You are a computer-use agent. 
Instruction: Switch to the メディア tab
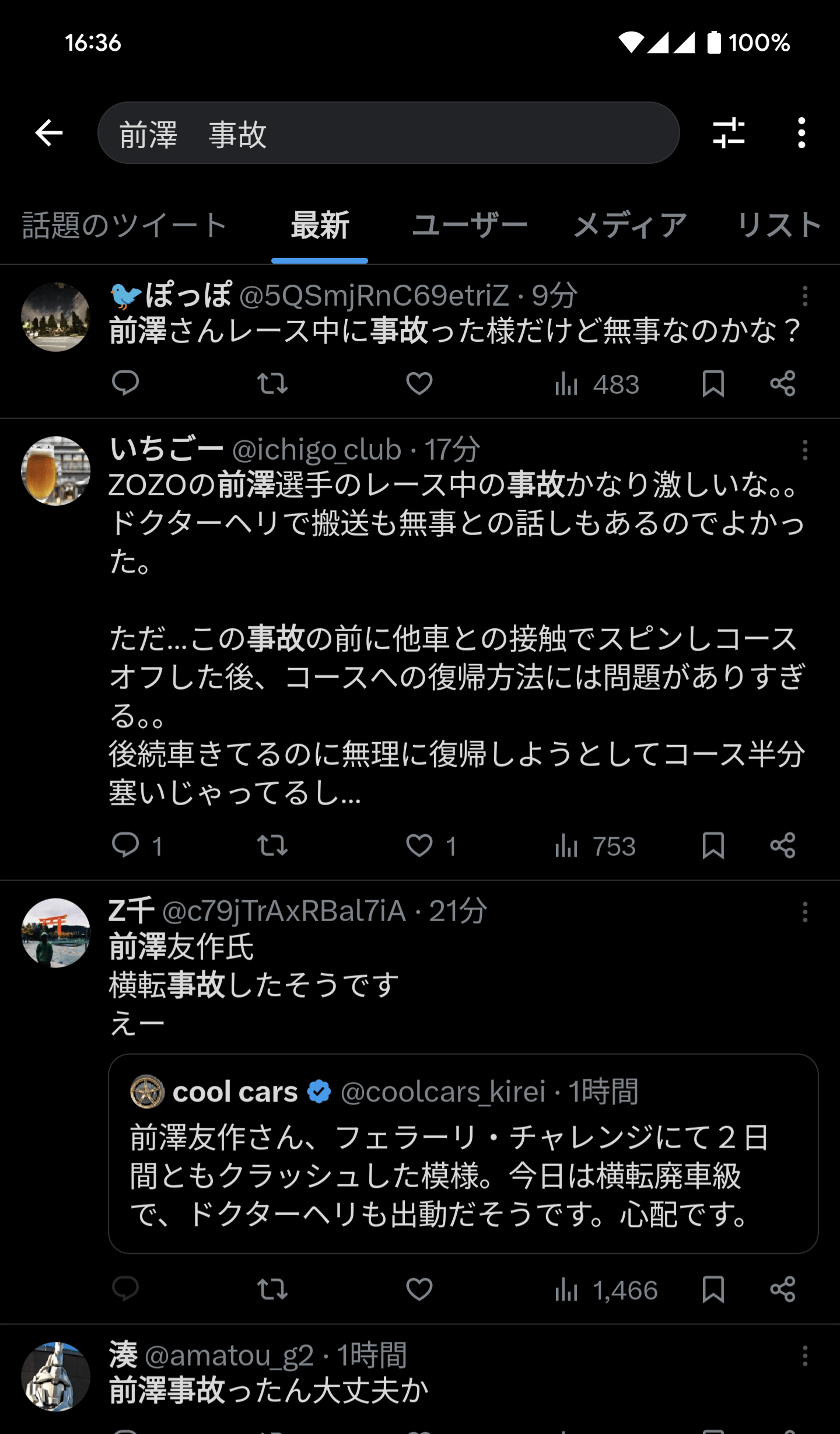point(630,226)
